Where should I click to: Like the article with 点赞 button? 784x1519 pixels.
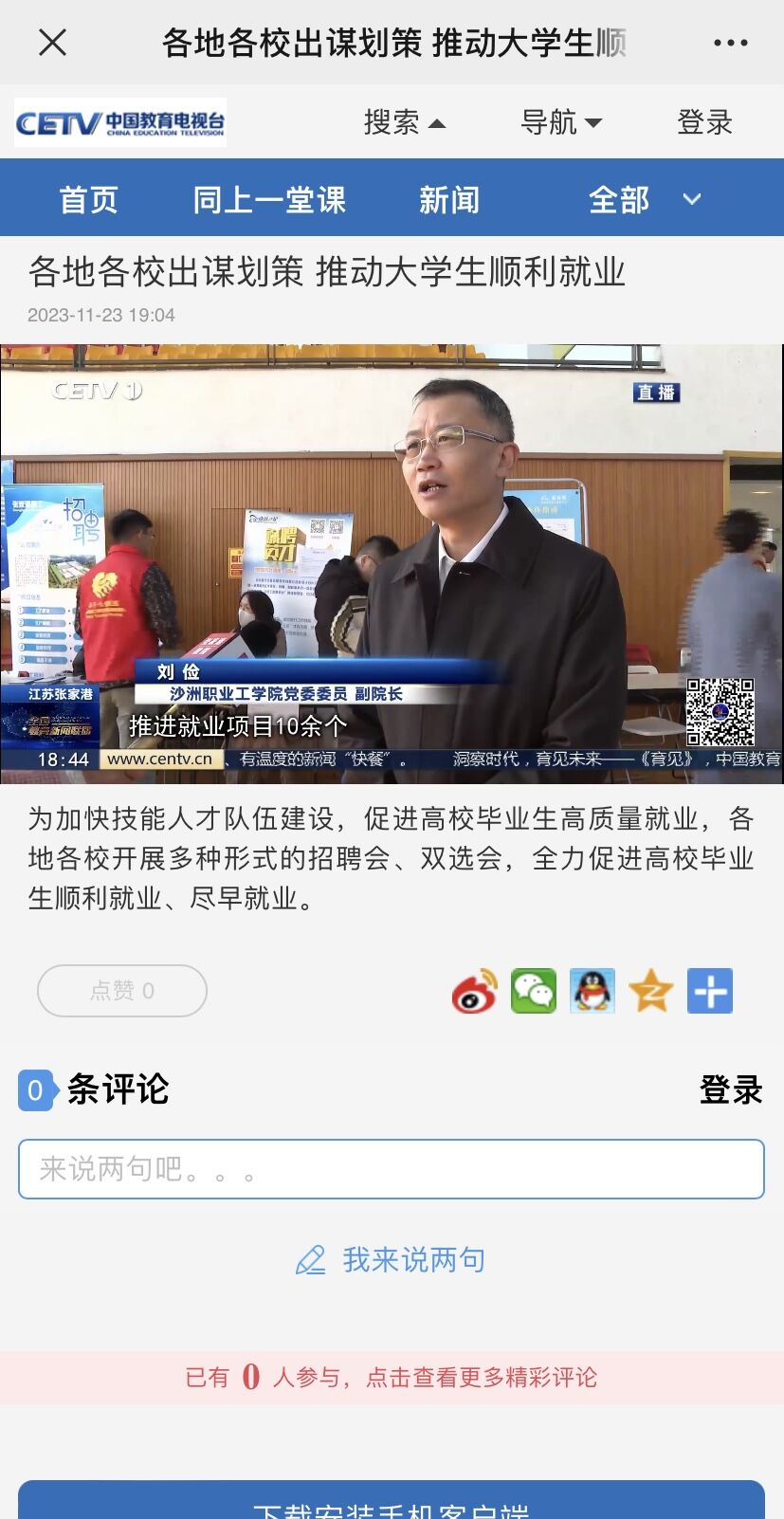pyautogui.click(x=122, y=991)
